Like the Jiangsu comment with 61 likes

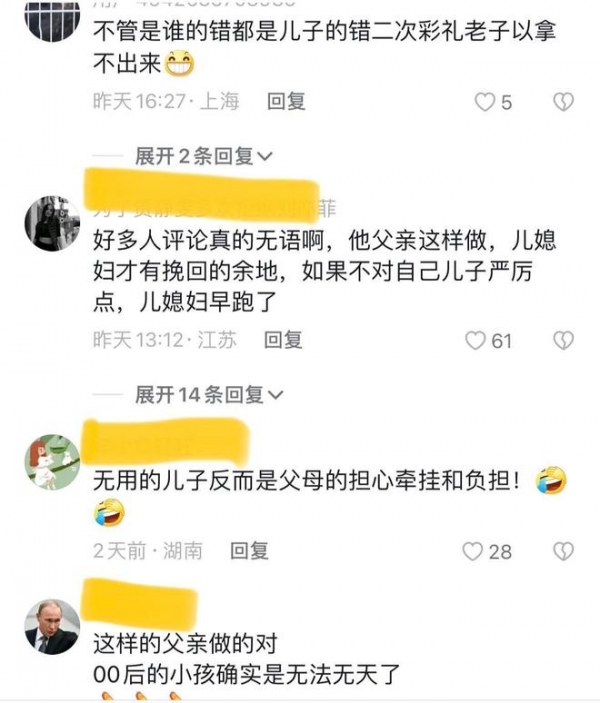click(x=476, y=341)
